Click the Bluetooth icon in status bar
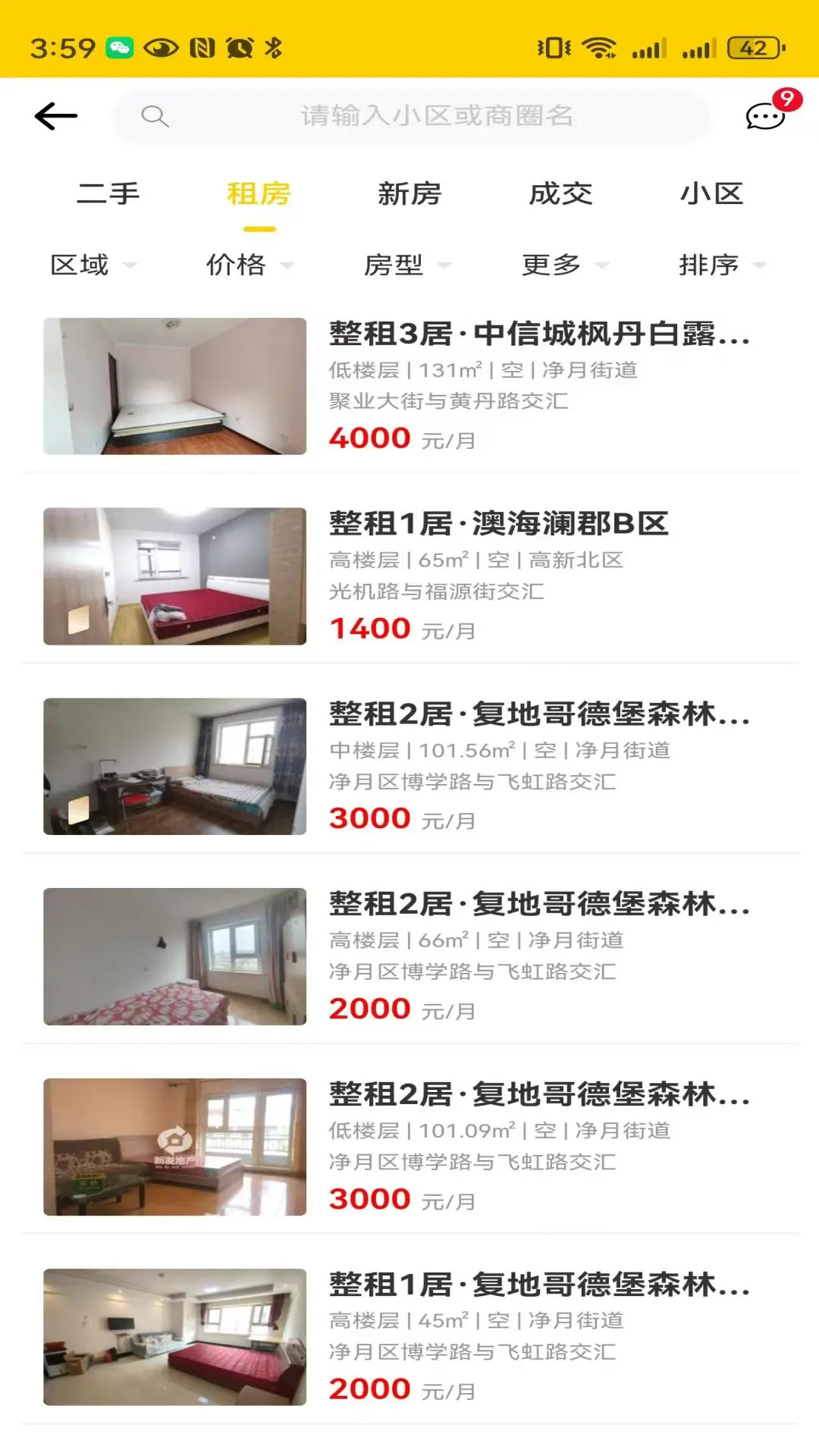Image resolution: width=819 pixels, height=1456 pixels. pos(275,47)
